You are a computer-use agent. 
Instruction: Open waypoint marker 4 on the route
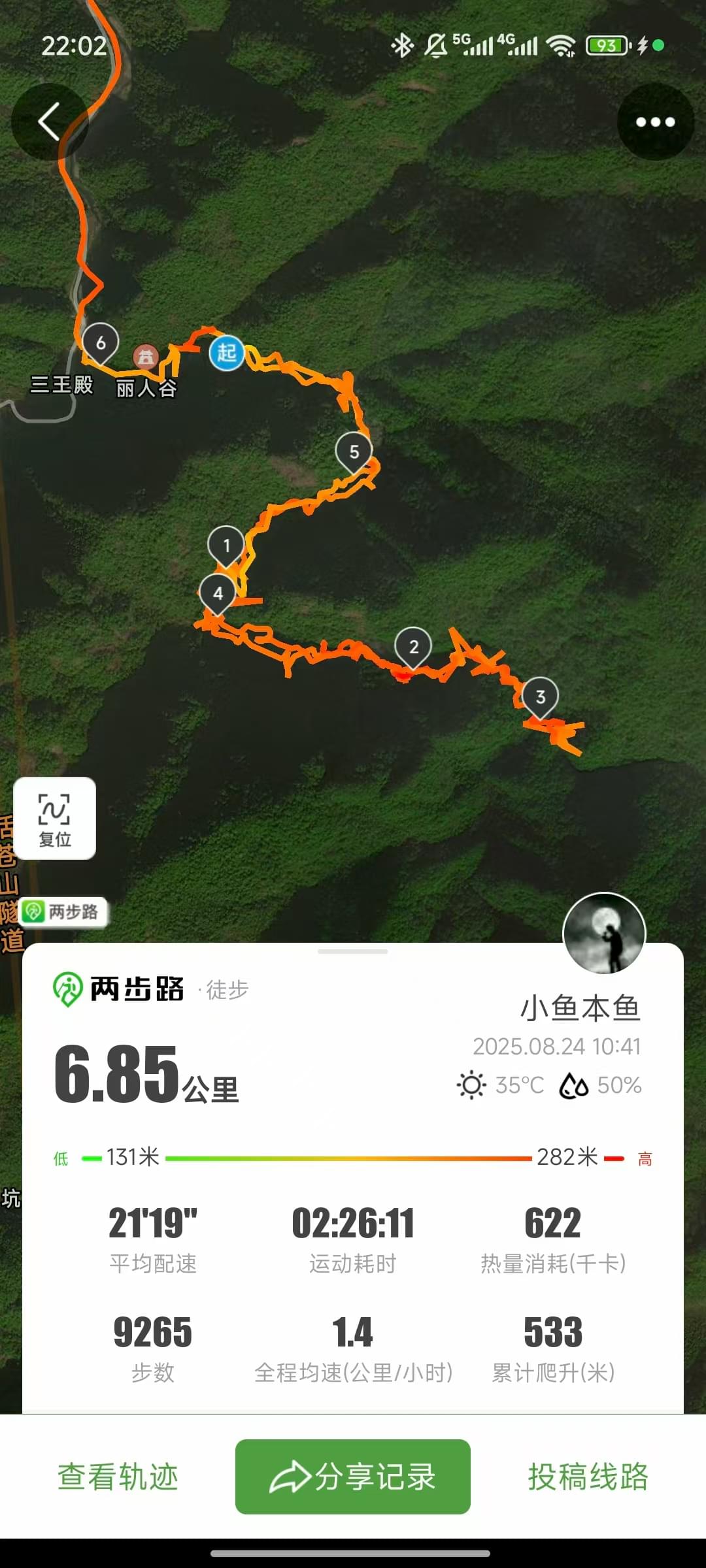point(218,593)
